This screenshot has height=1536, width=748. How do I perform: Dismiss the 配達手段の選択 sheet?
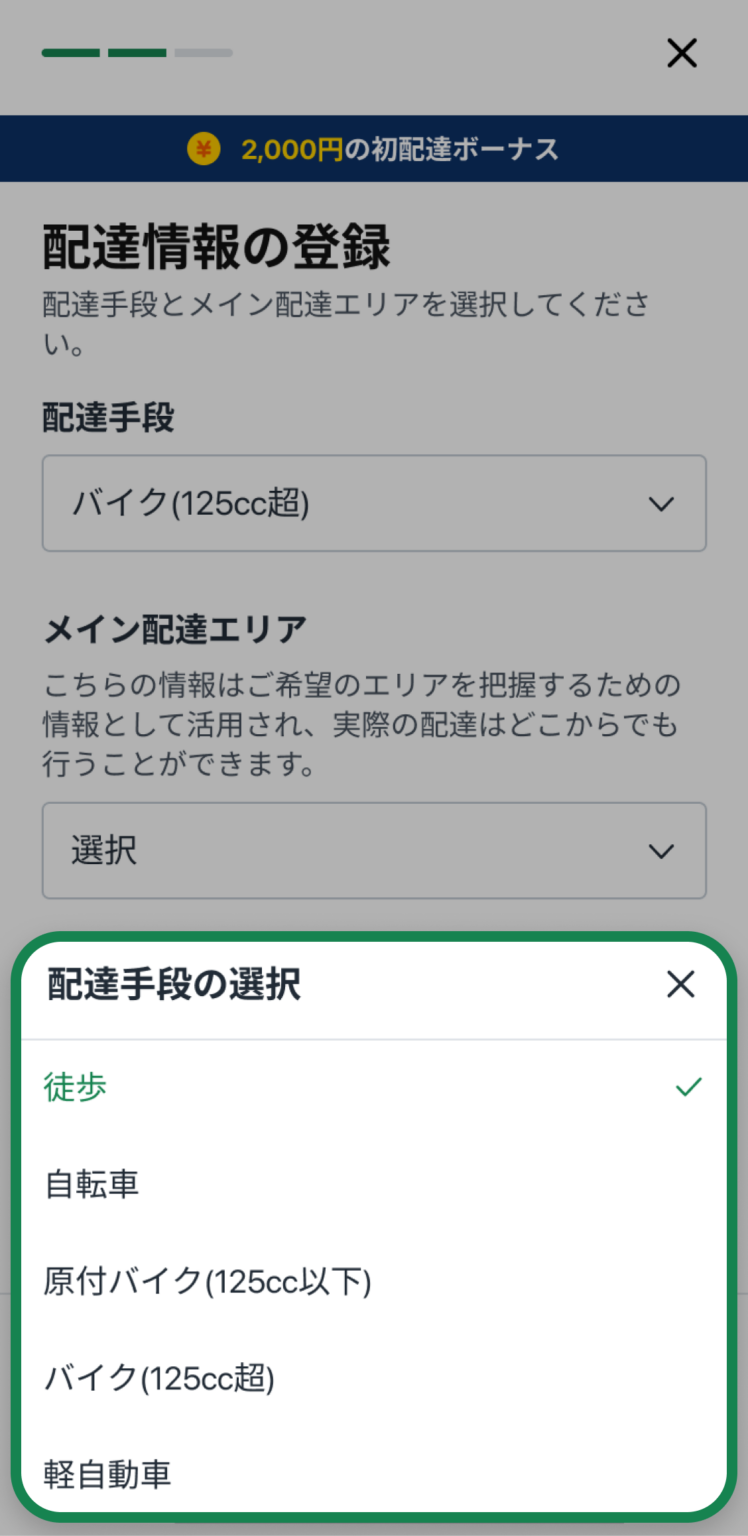680,985
